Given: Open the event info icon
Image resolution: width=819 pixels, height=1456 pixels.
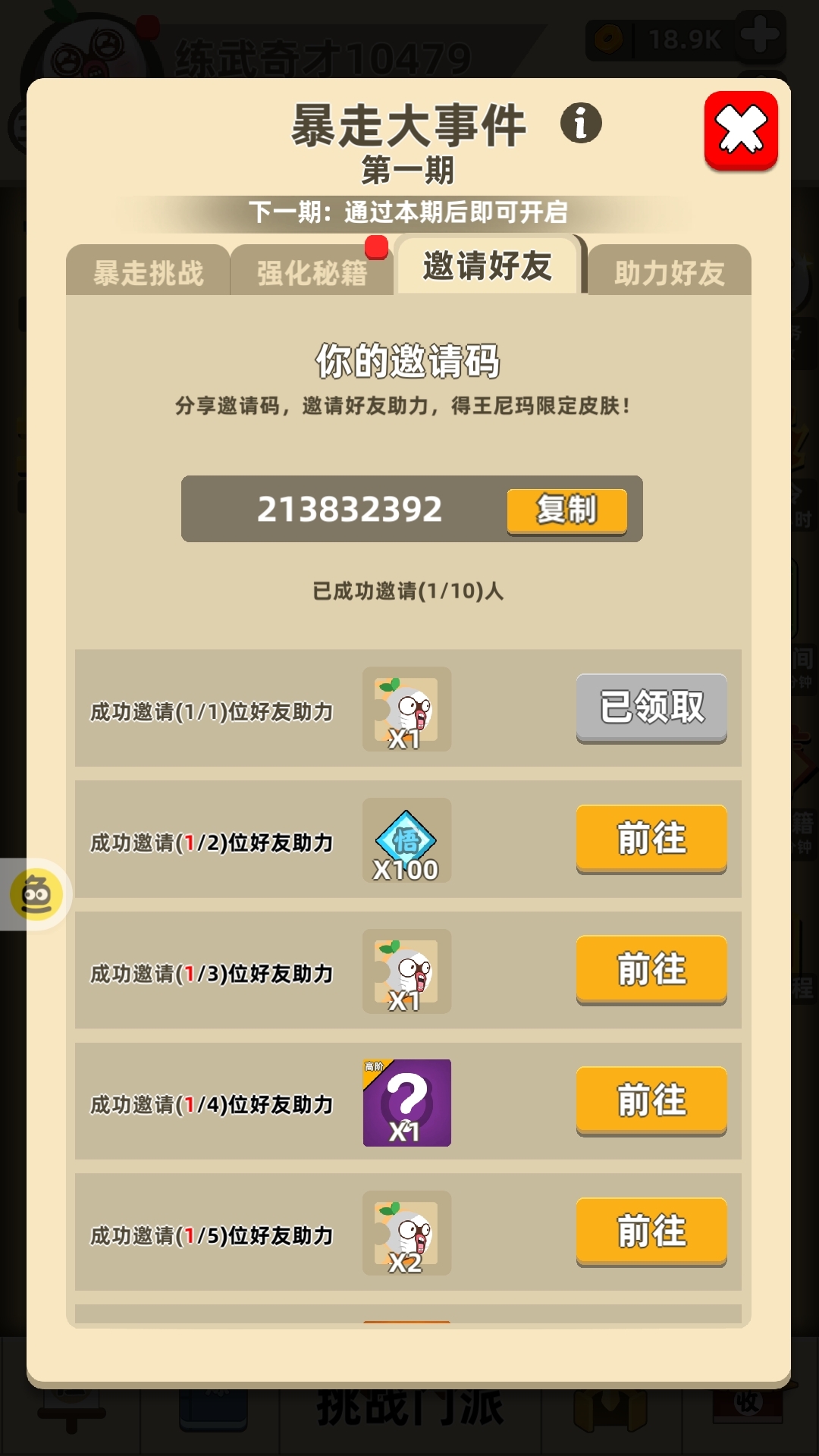Looking at the screenshot, I should pyautogui.click(x=581, y=123).
